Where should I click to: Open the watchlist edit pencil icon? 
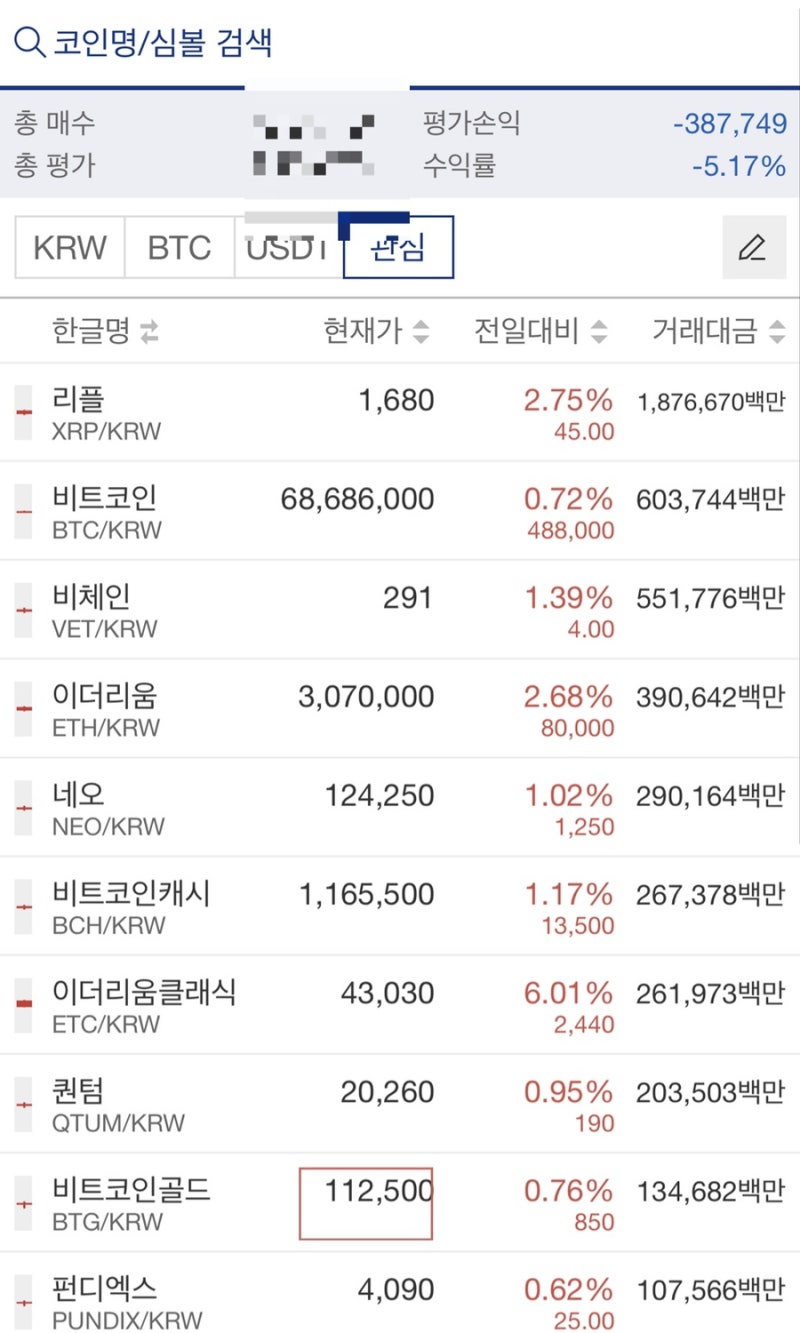click(754, 248)
